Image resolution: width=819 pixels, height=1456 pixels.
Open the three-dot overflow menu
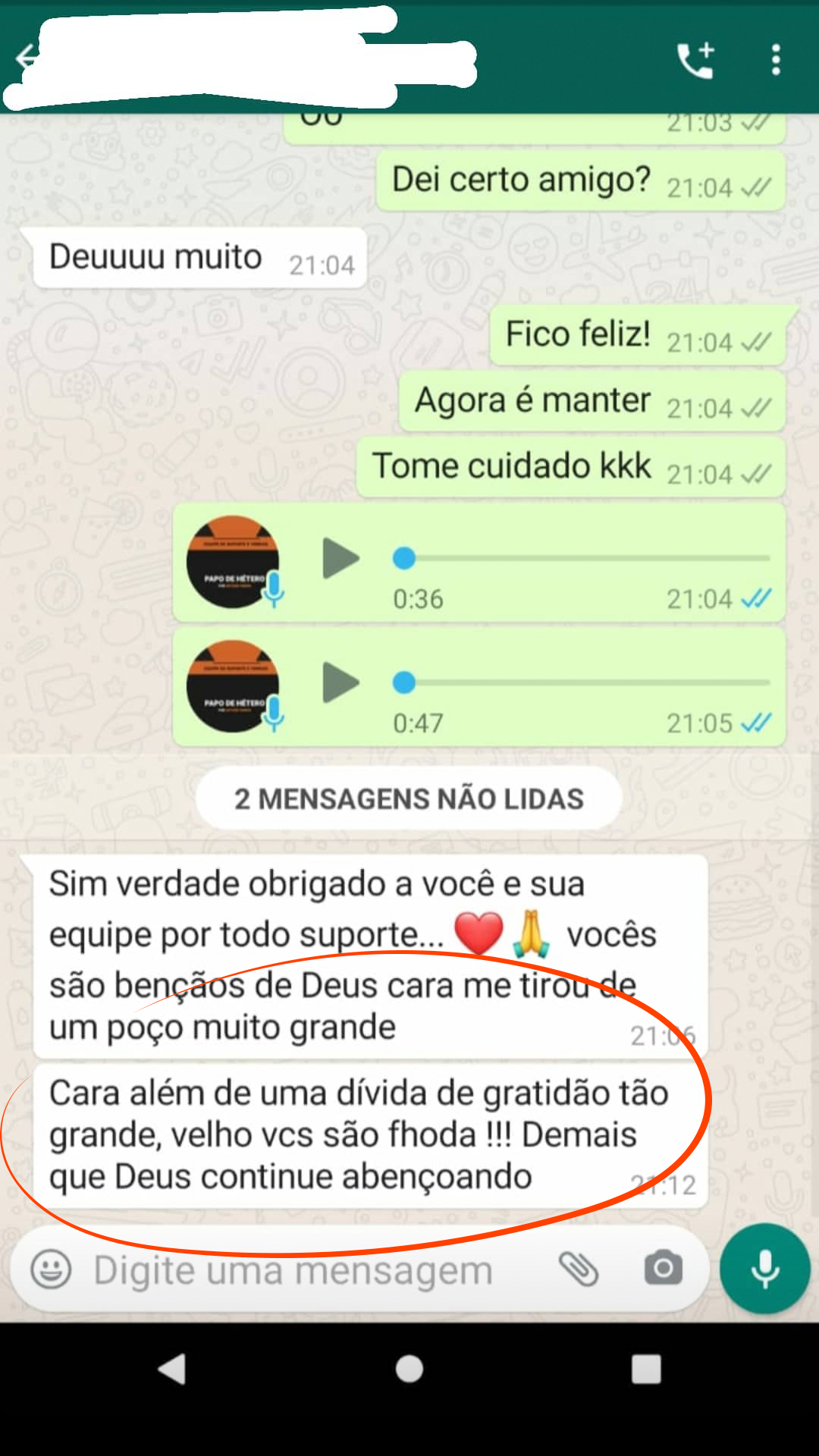[x=775, y=59]
